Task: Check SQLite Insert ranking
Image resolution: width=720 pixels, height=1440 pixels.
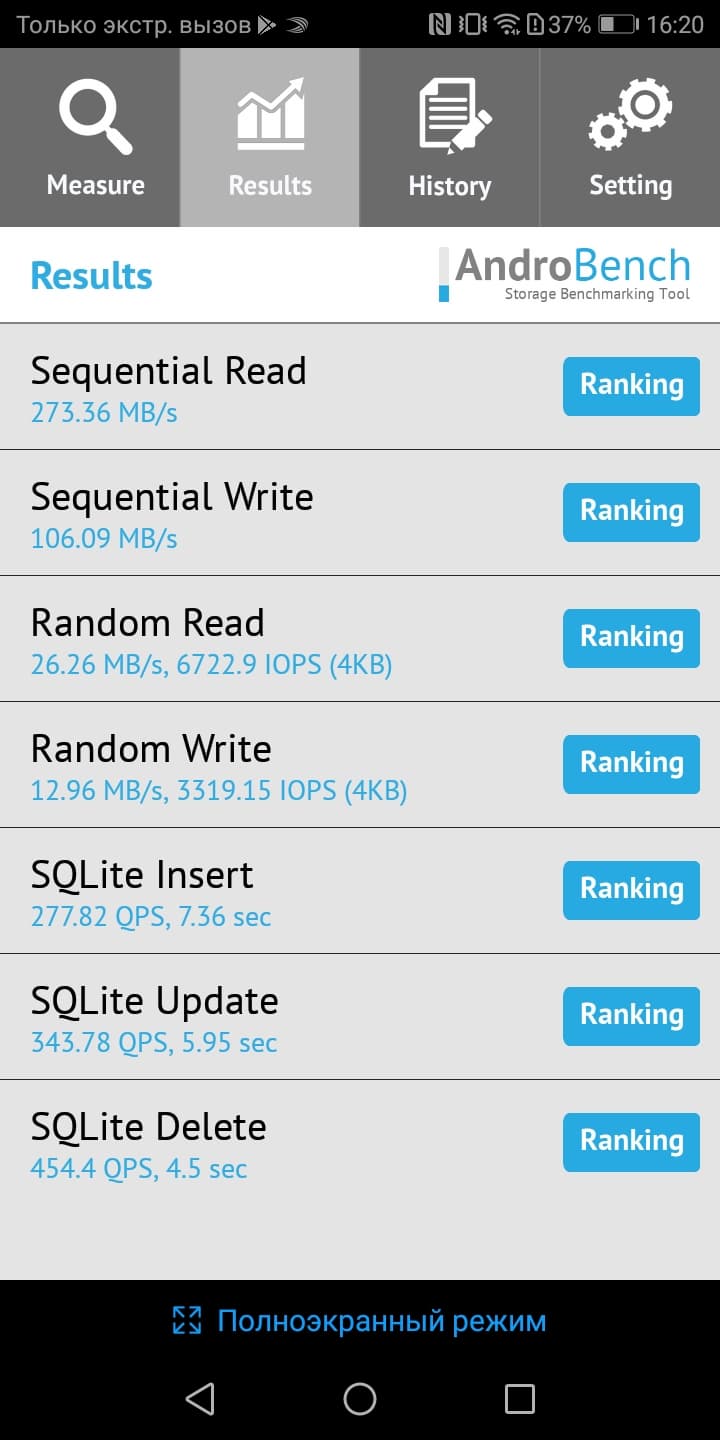Action: pyautogui.click(x=631, y=890)
